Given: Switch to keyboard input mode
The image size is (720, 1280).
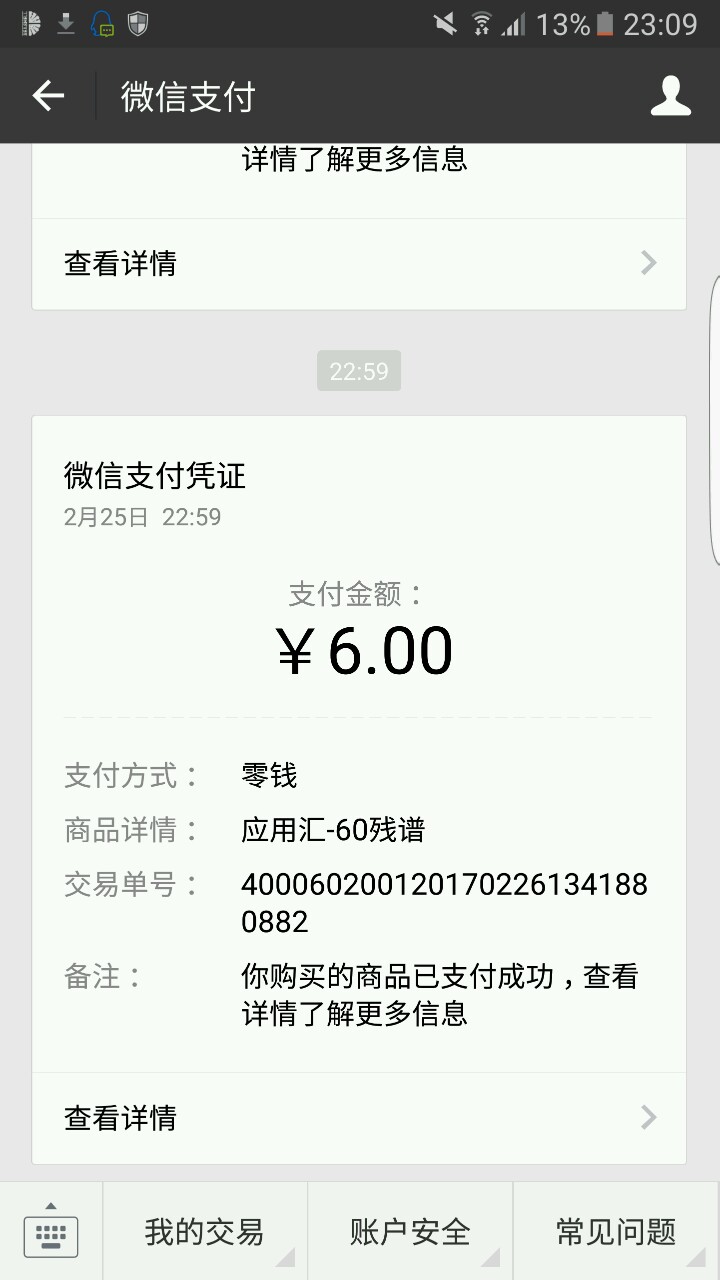Looking at the screenshot, I should [x=50, y=1232].
